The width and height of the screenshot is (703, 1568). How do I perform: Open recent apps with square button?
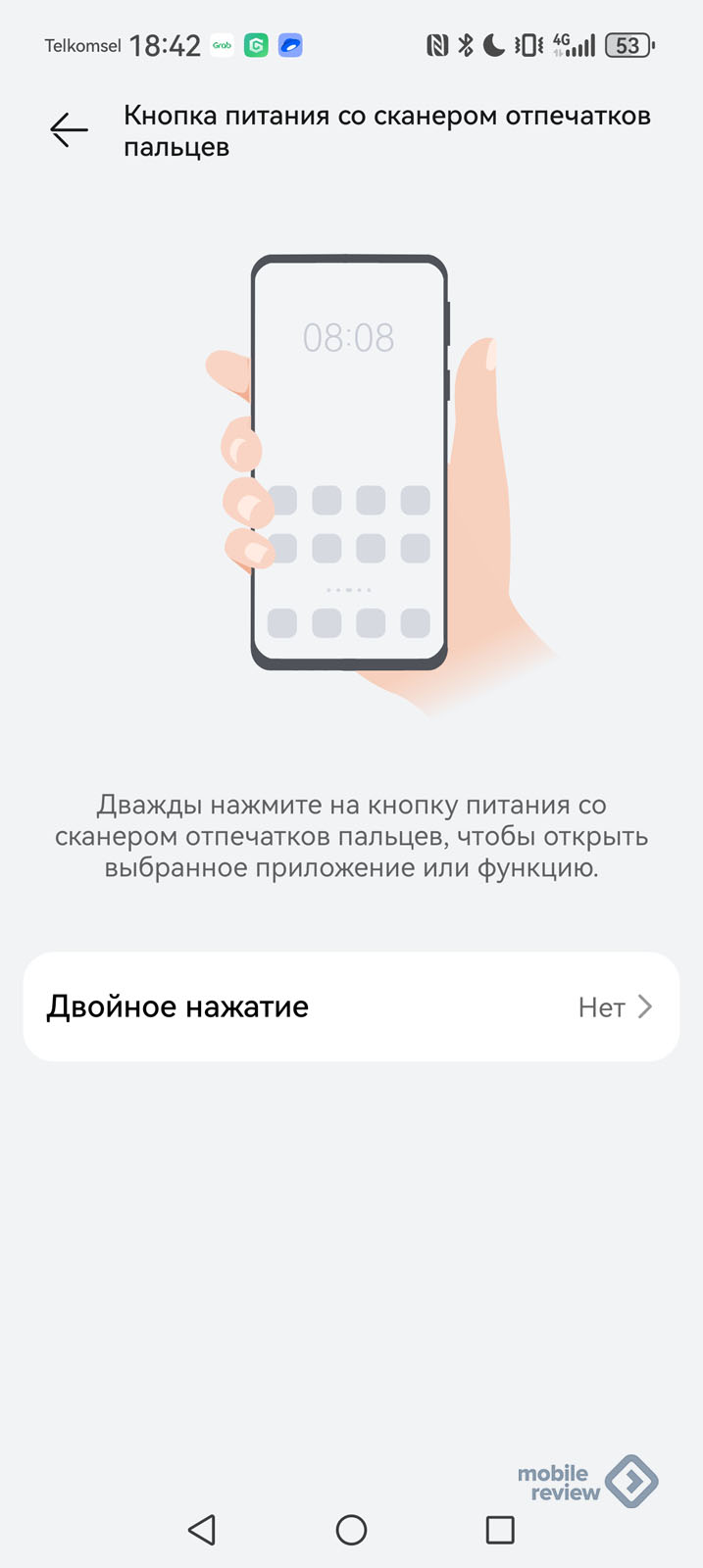pos(500,1530)
